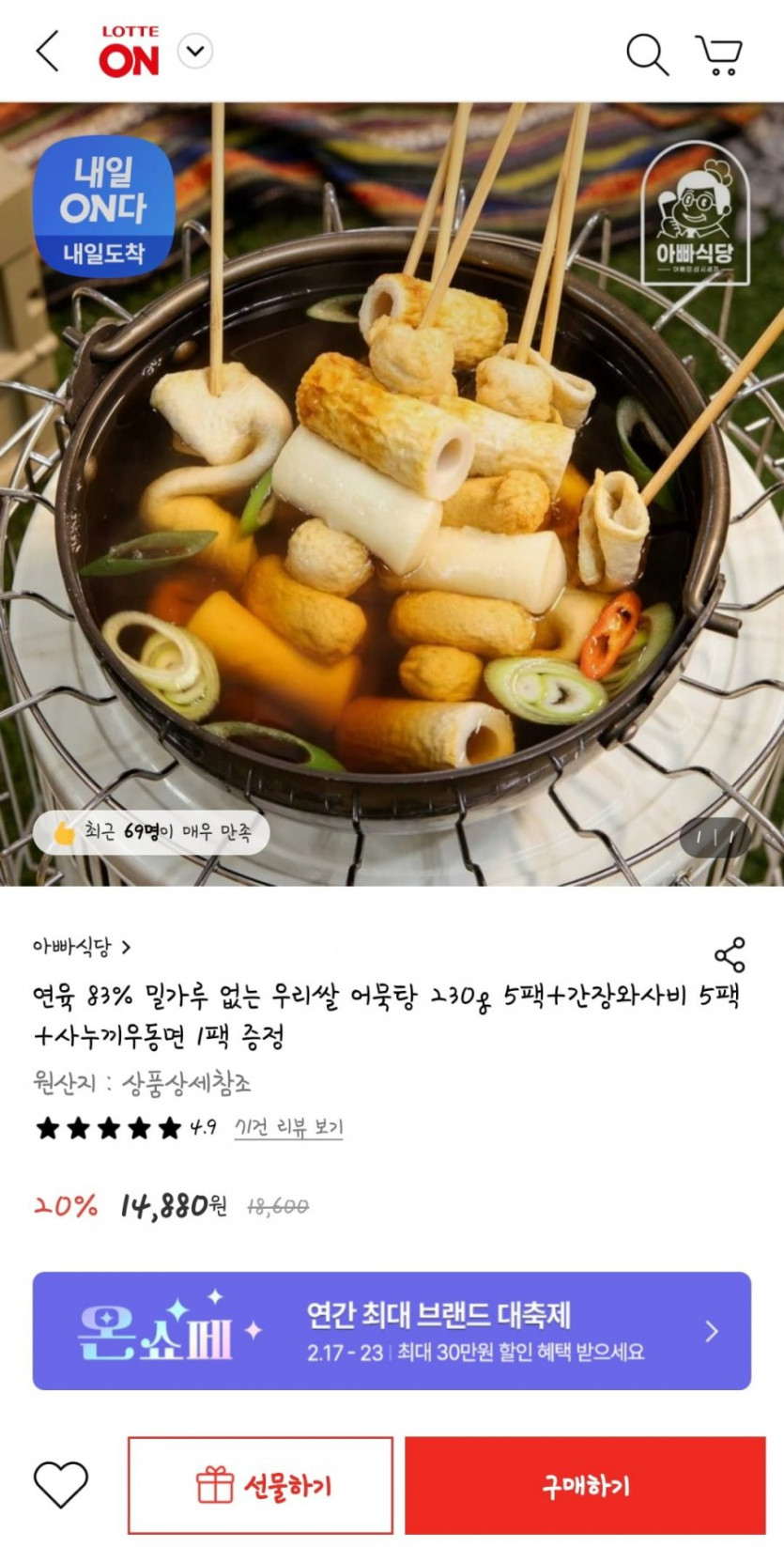784x1547 pixels.
Task: Visit the 아빠식당 brand store
Action: point(82,947)
